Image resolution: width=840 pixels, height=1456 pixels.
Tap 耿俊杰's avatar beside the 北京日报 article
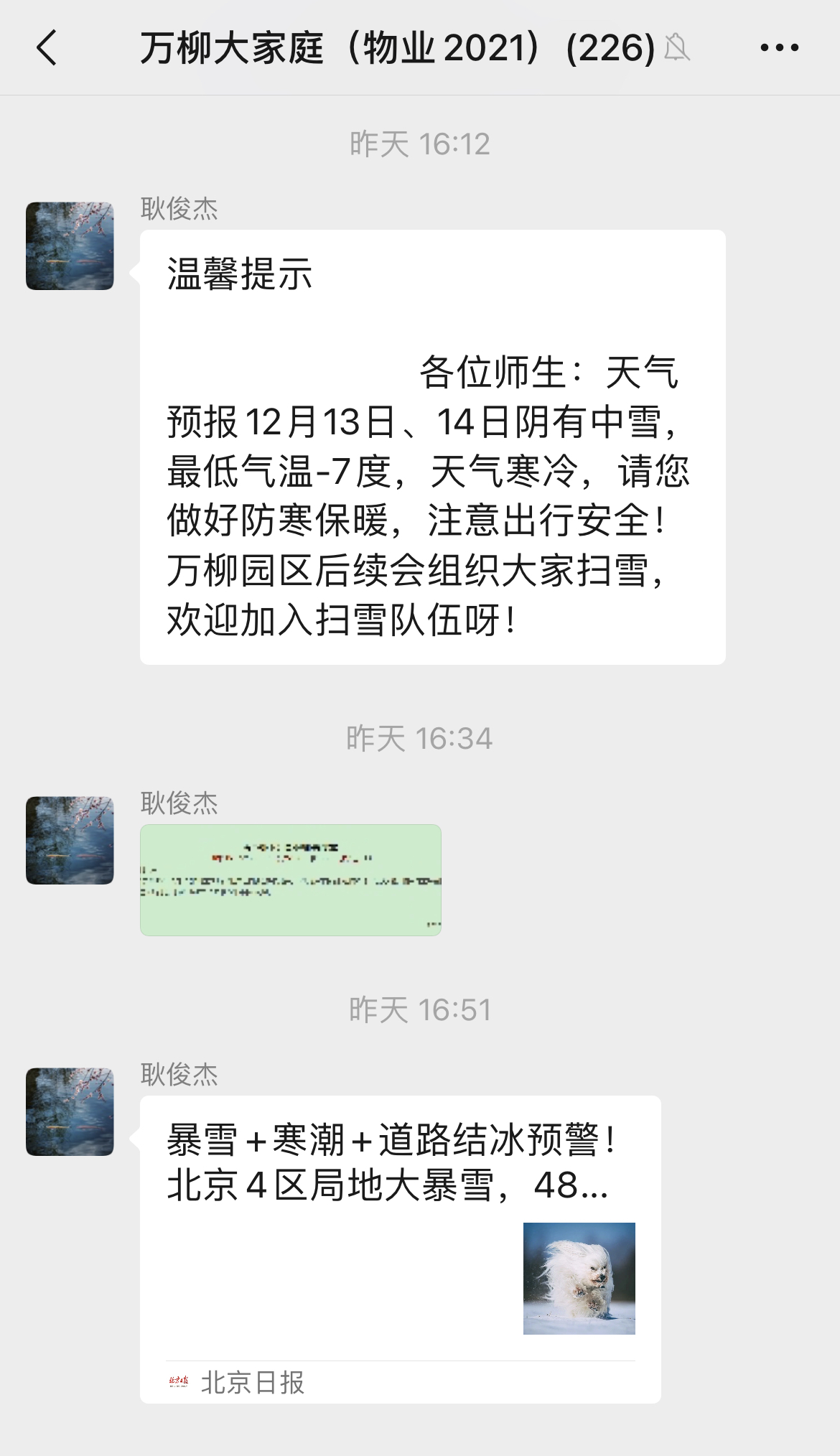(x=70, y=1111)
